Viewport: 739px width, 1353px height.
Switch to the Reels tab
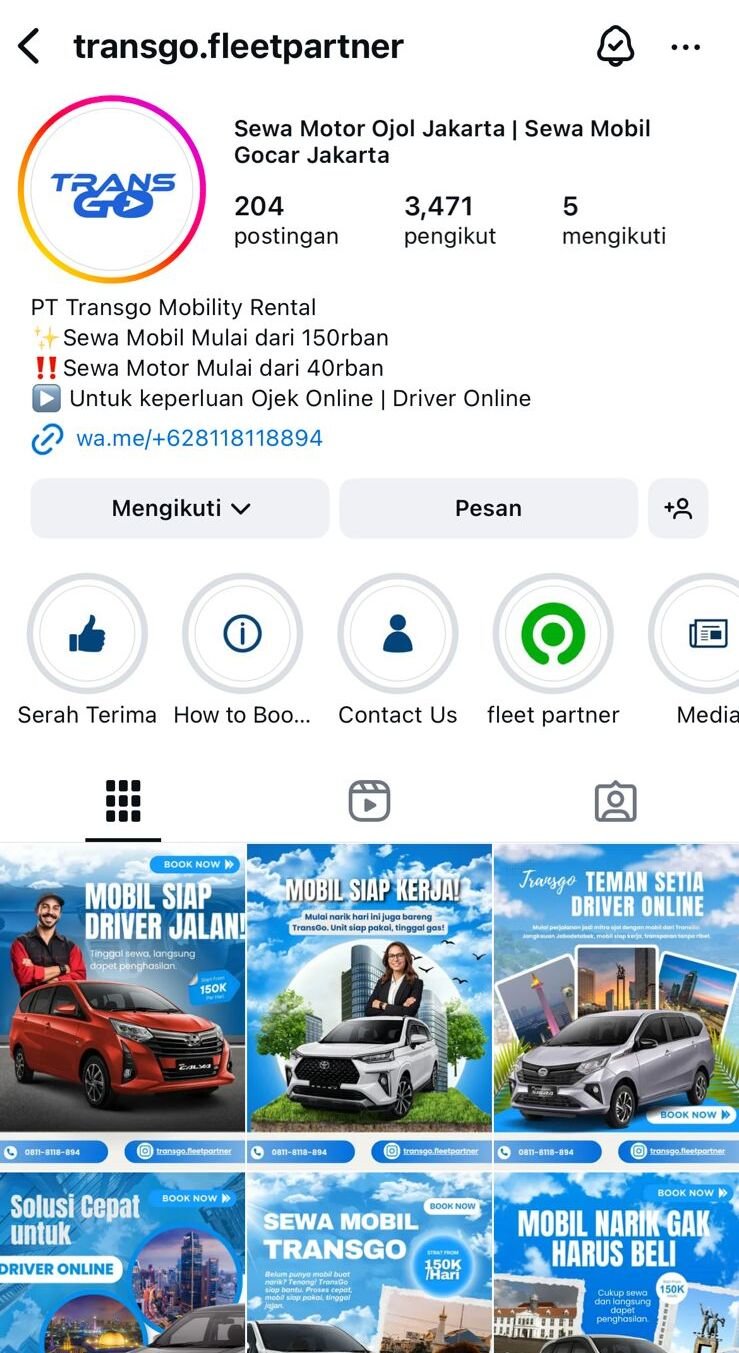click(369, 800)
